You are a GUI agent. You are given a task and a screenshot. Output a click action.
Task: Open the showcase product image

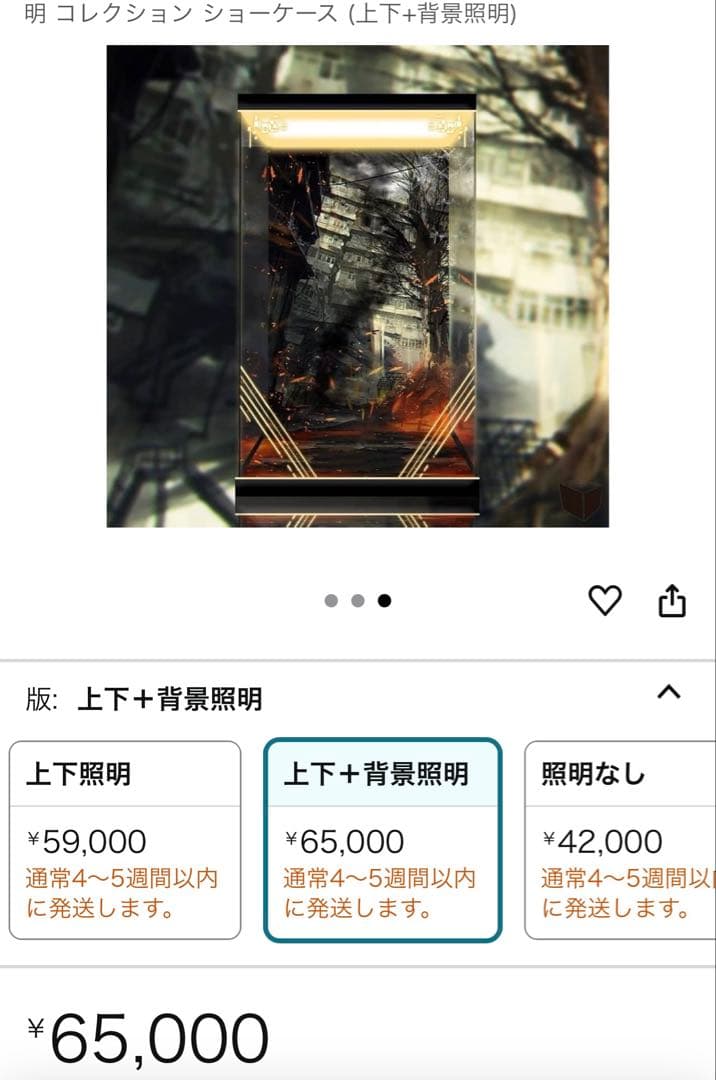pos(357,286)
